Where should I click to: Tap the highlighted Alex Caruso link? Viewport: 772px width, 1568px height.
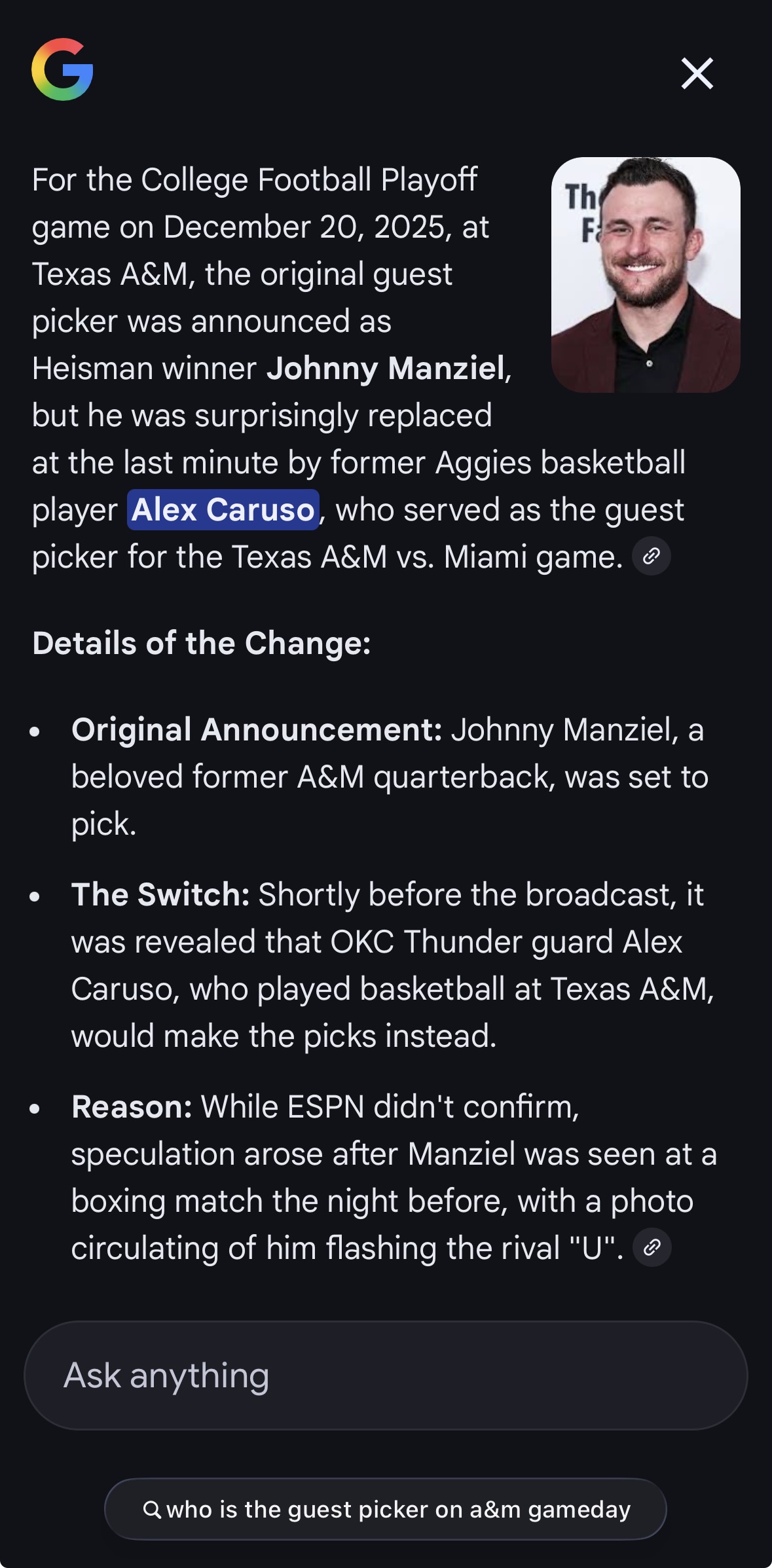tap(223, 509)
